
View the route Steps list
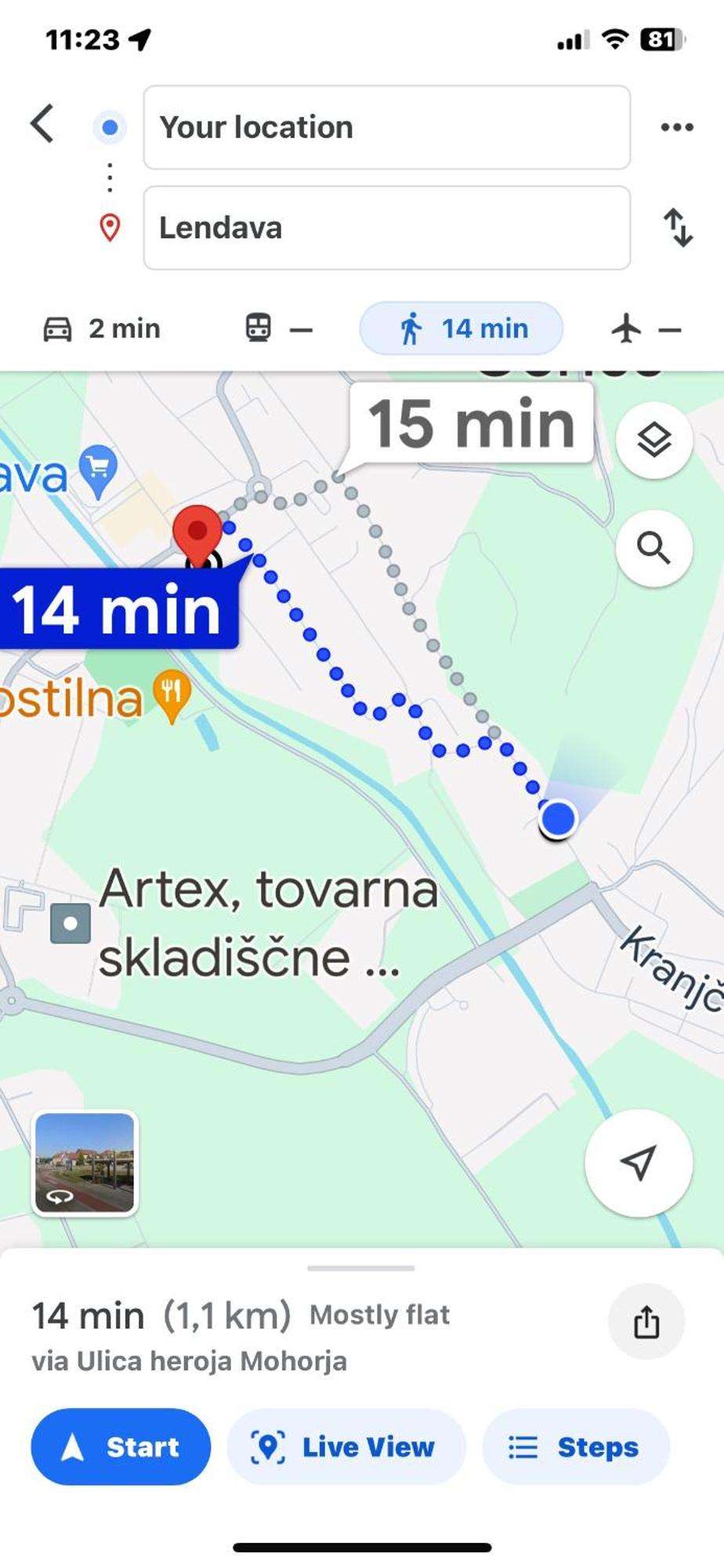click(576, 1446)
